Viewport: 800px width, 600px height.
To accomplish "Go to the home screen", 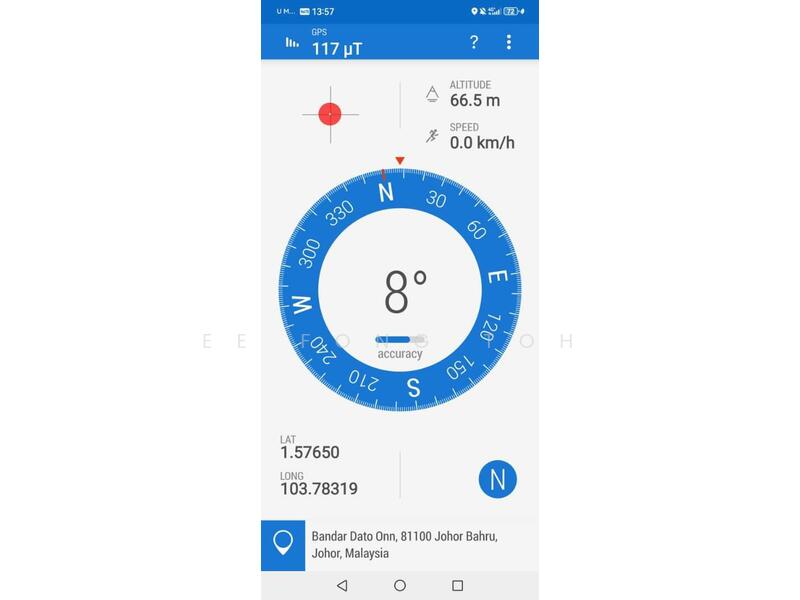I will (x=400, y=585).
